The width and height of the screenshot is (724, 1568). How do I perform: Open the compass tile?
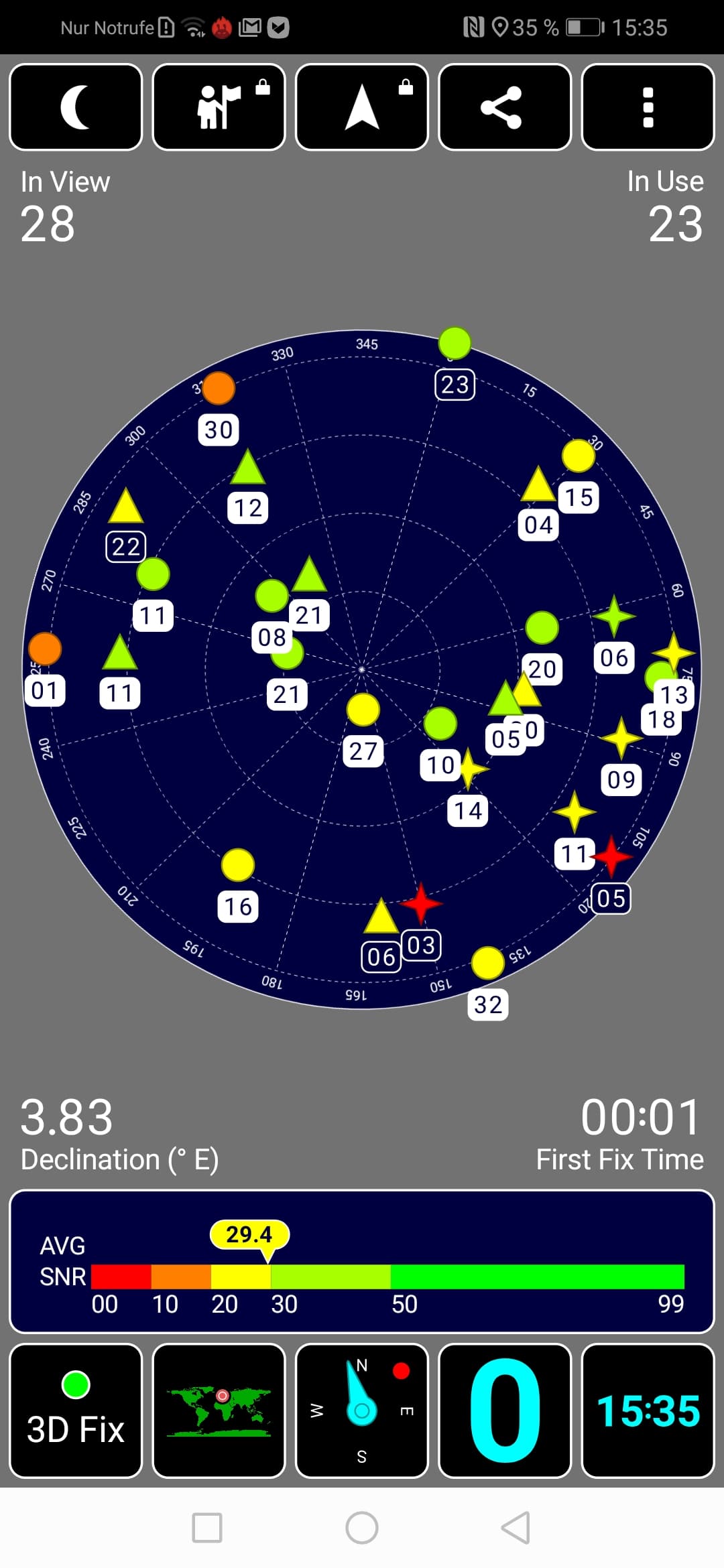pyautogui.click(x=362, y=1411)
